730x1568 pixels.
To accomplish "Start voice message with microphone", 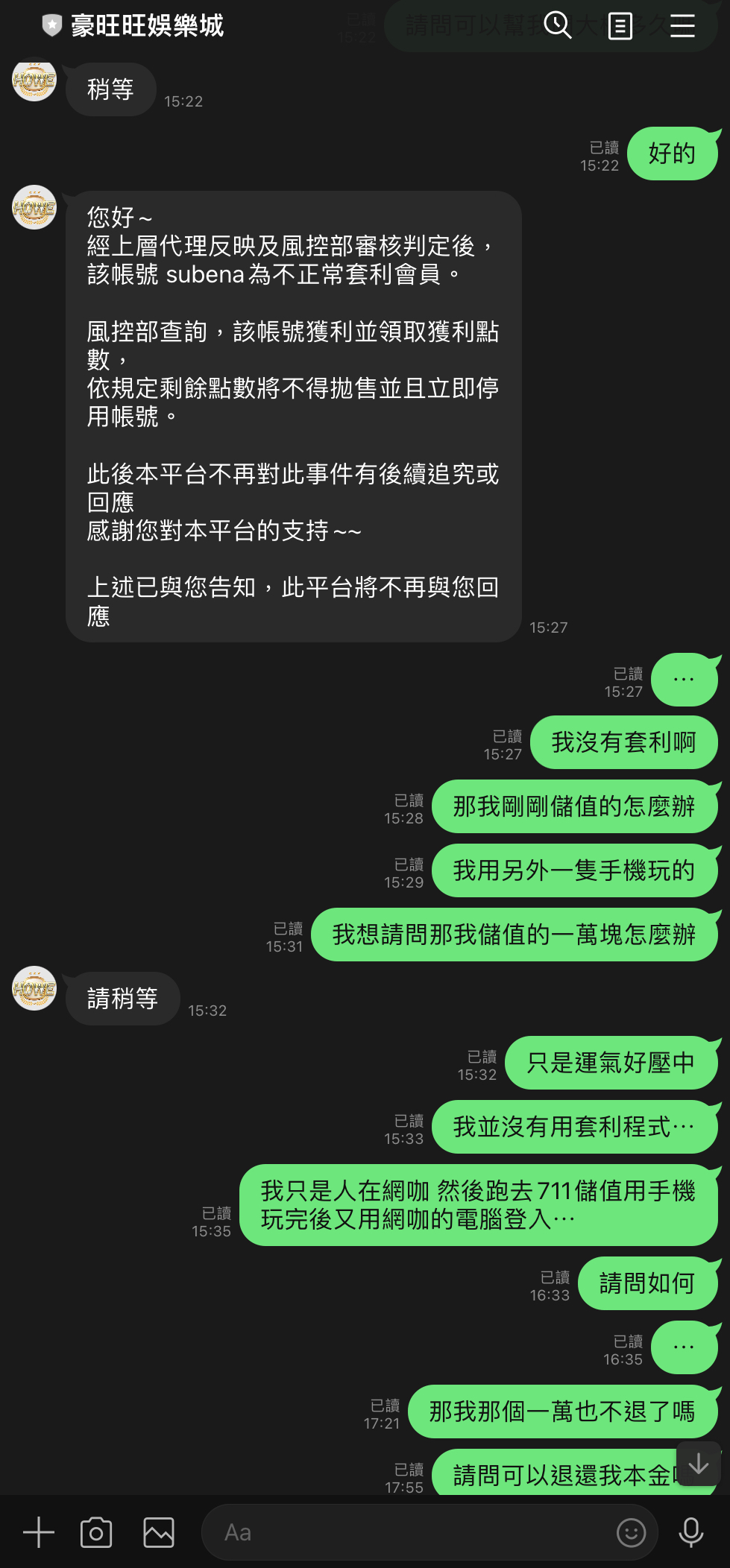I will click(691, 1533).
